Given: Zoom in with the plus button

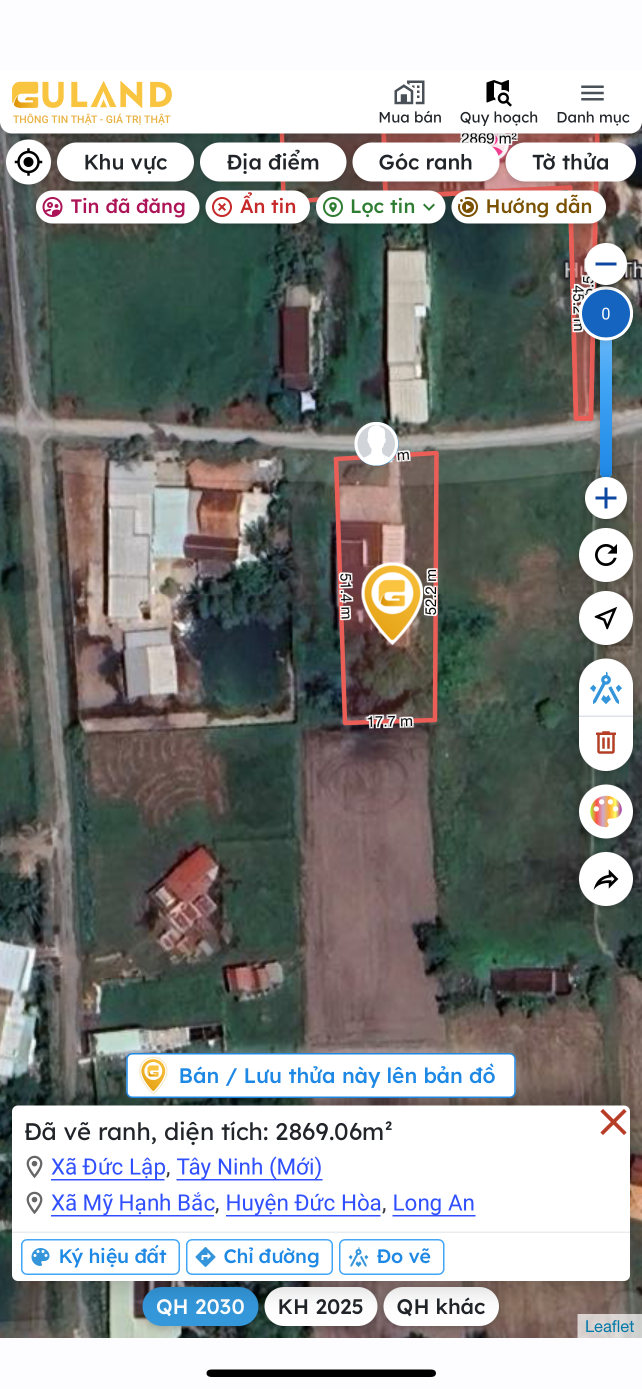Looking at the screenshot, I should (605, 497).
